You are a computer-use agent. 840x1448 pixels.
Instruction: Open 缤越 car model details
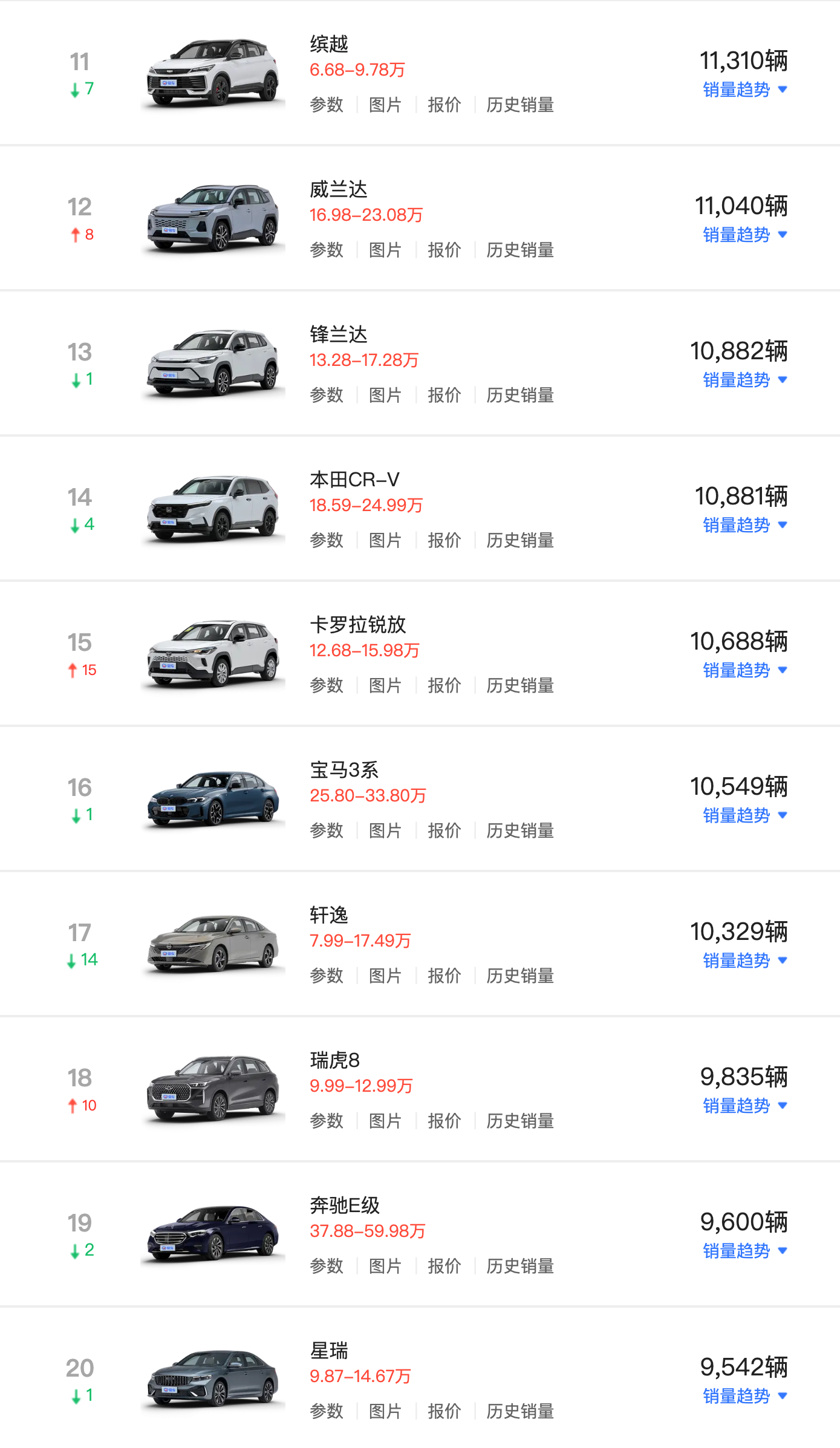tap(329, 44)
